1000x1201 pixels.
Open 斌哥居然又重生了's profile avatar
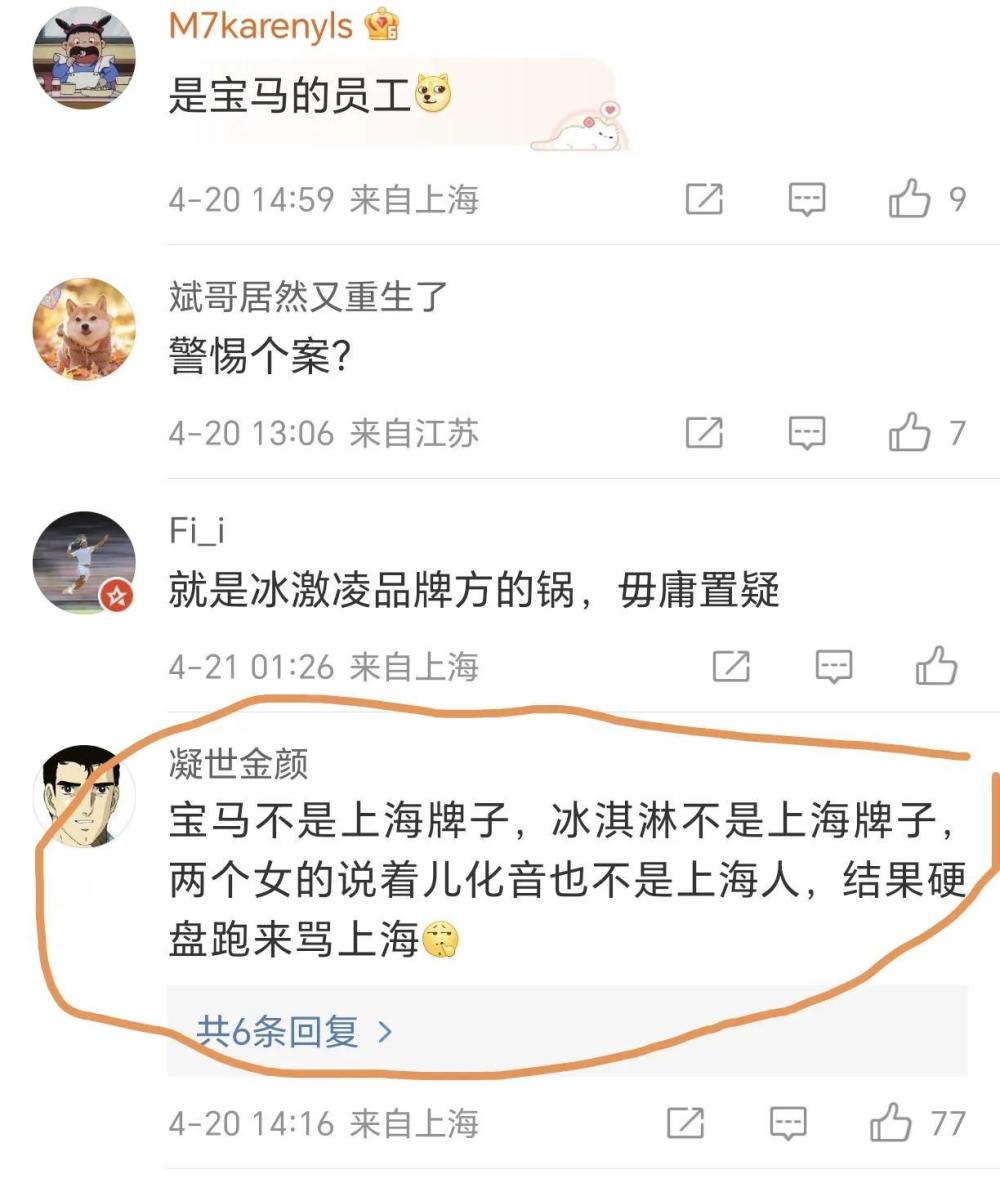pos(84,329)
